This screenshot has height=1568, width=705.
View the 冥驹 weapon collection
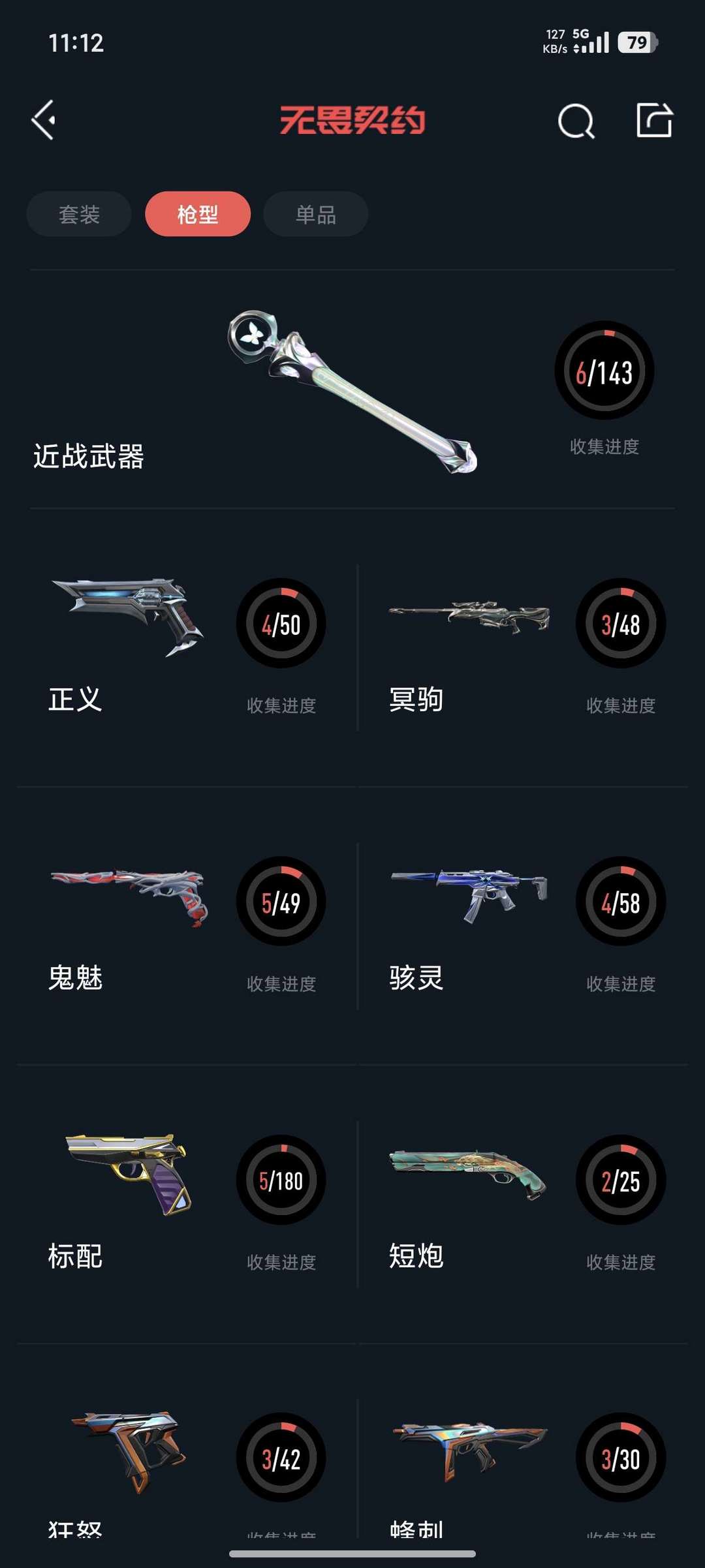point(522,646)
